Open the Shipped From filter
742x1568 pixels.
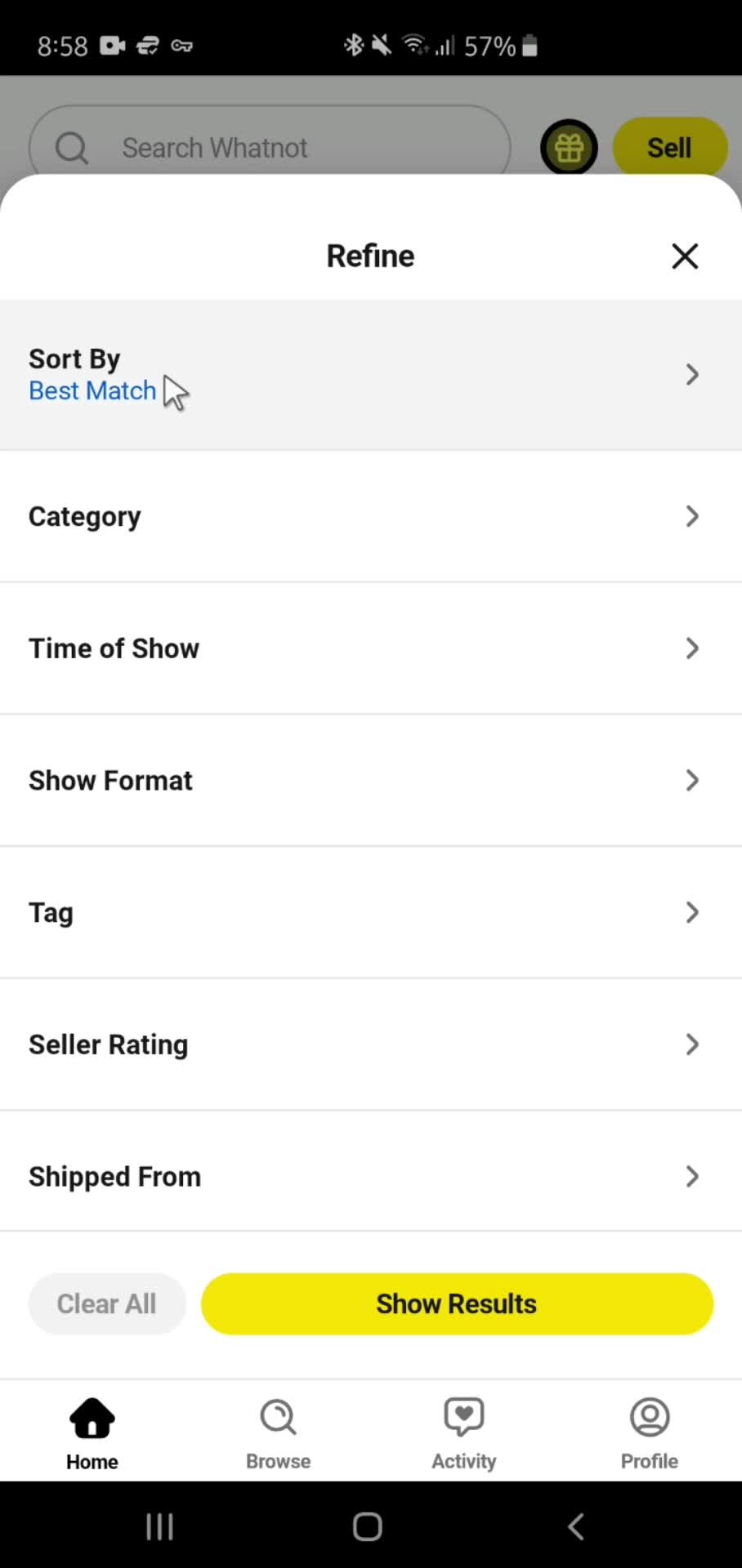370,1177
